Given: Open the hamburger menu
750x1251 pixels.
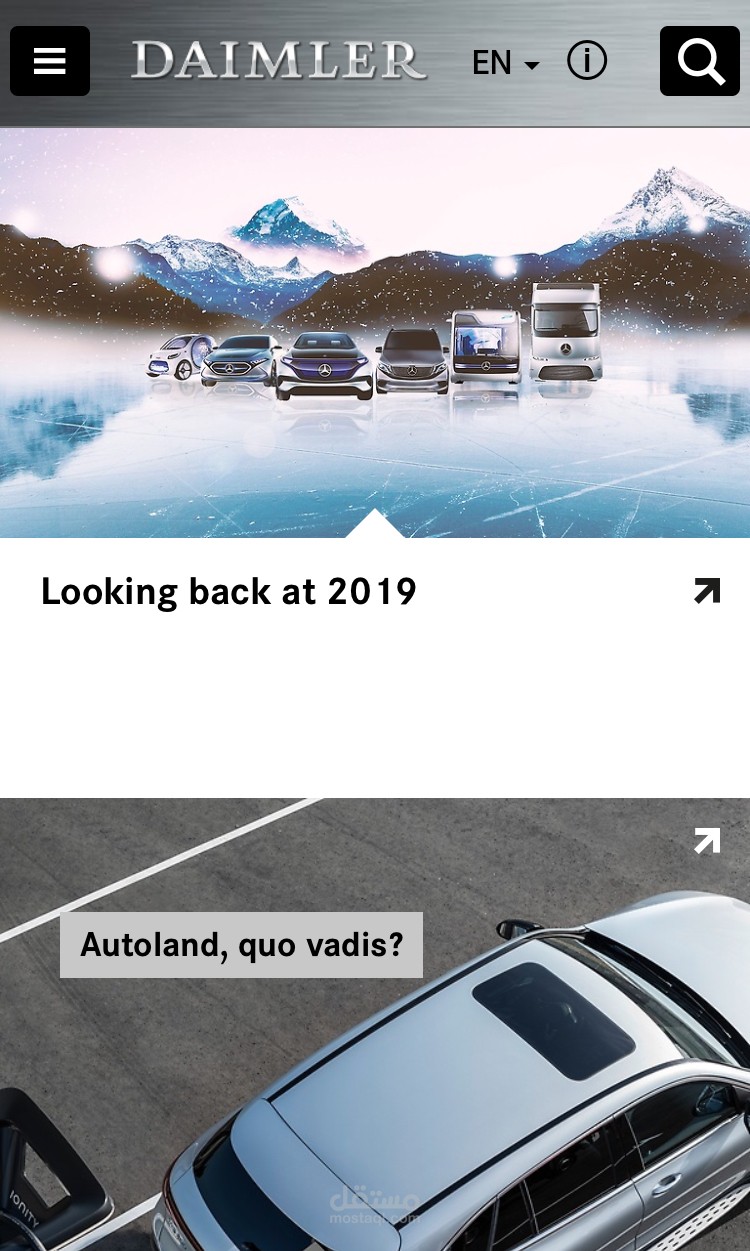Looking at the screenshot, I should 50,61.
